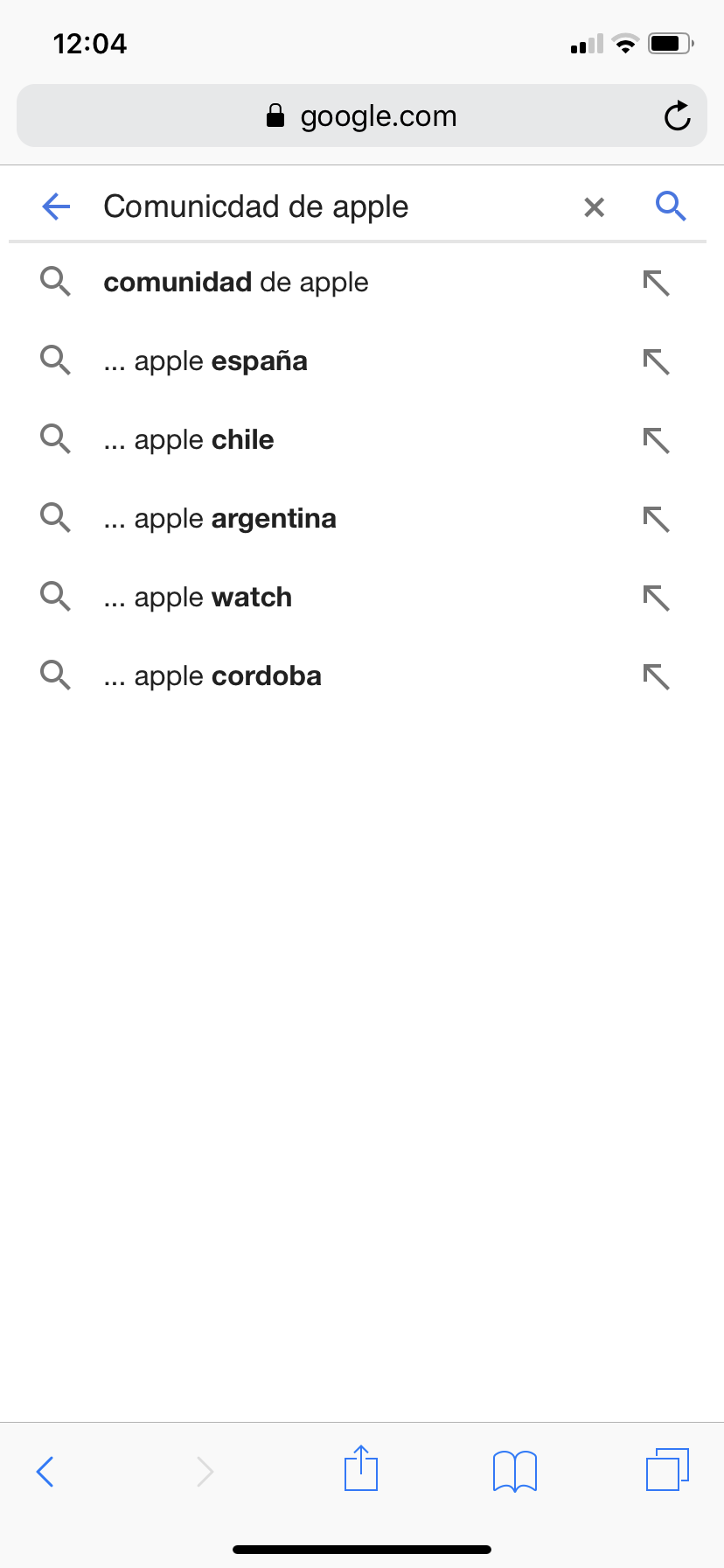Select suggestion comunidad de apple

[x=236, y=283]
